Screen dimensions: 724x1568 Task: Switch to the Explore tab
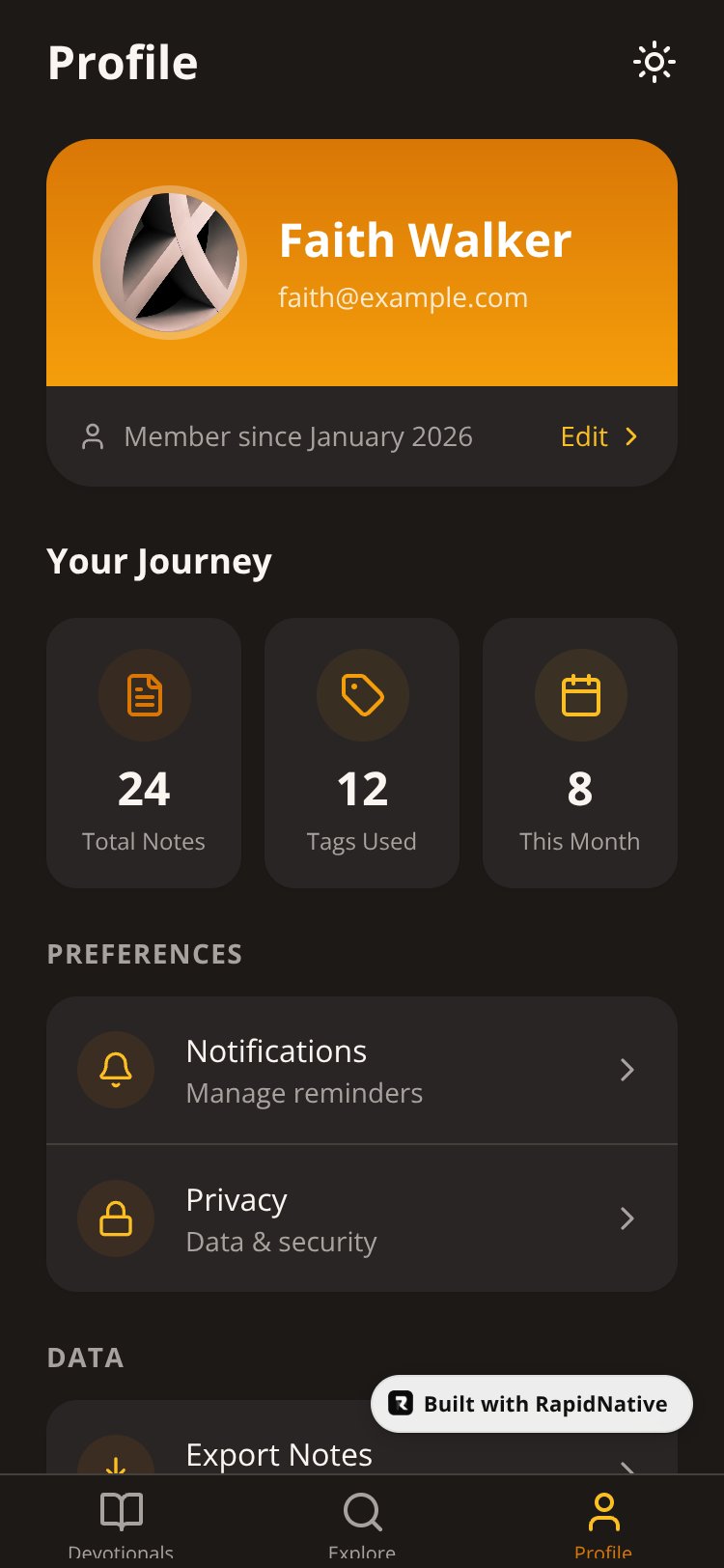[362, 1523]
